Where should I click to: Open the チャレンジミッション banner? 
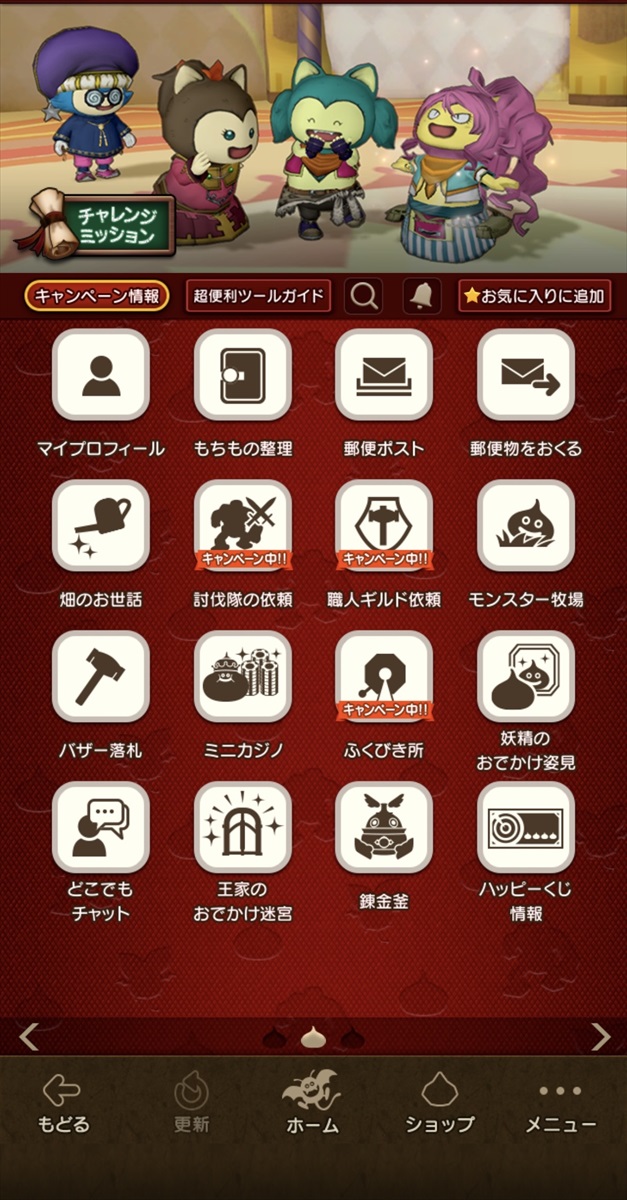click(97, 226)
